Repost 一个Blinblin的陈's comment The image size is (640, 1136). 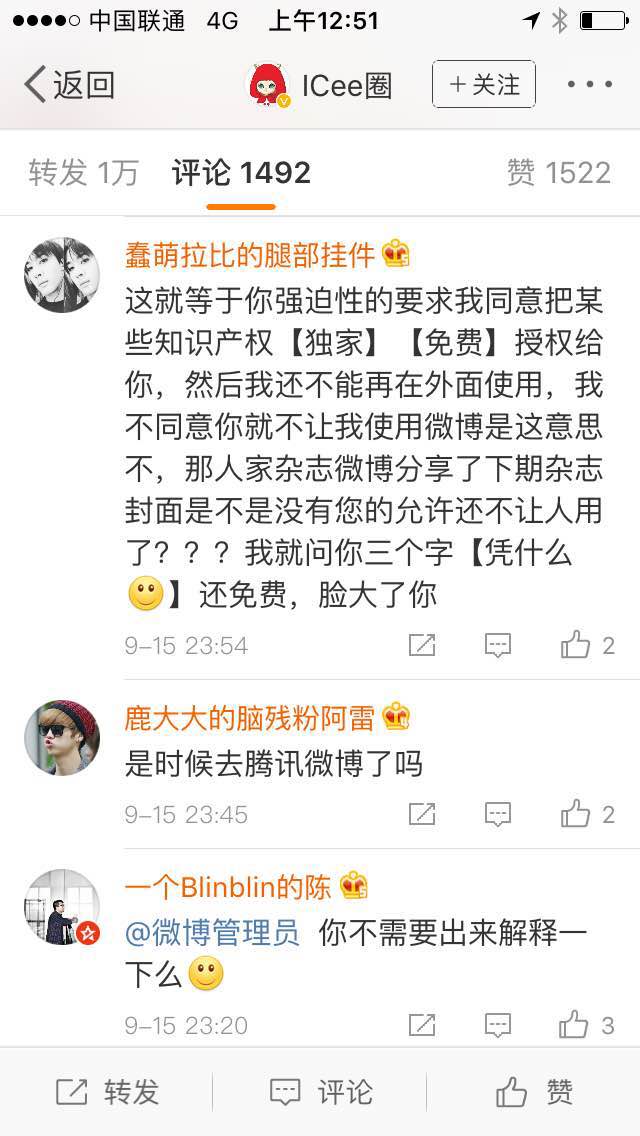[422, 1025]
